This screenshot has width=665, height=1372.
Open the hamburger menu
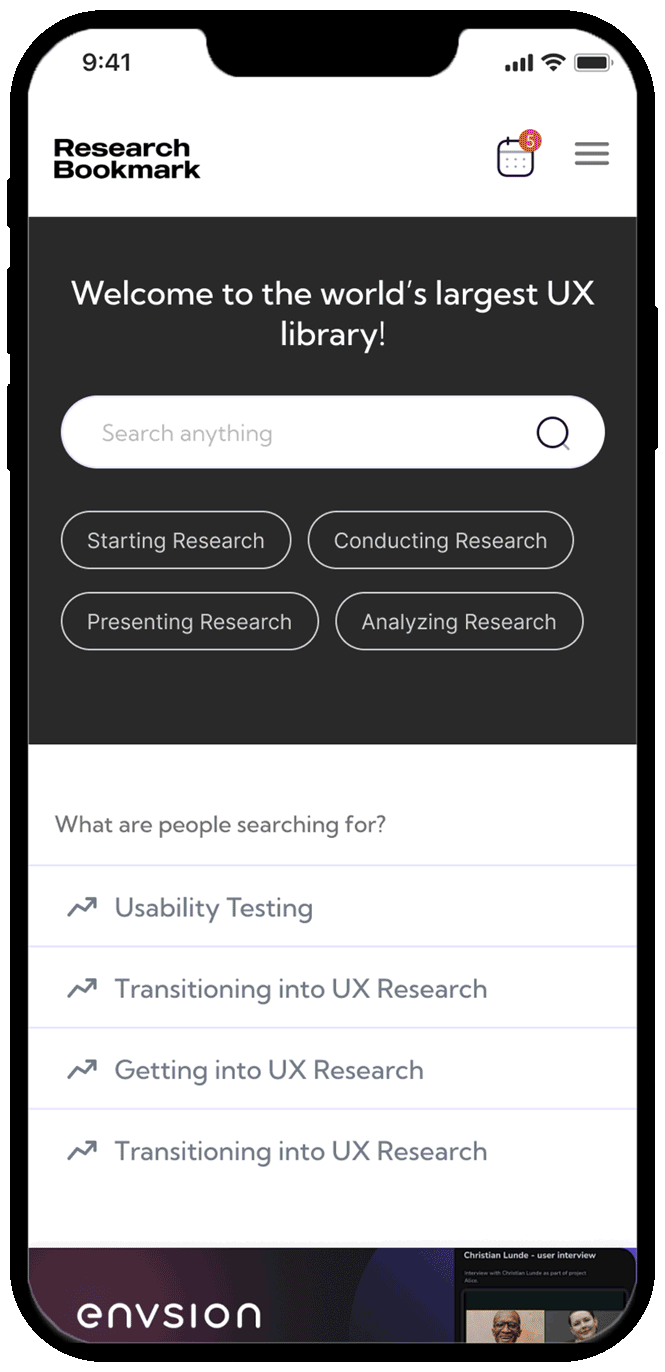pyautogui.click(x=591, y=154)
